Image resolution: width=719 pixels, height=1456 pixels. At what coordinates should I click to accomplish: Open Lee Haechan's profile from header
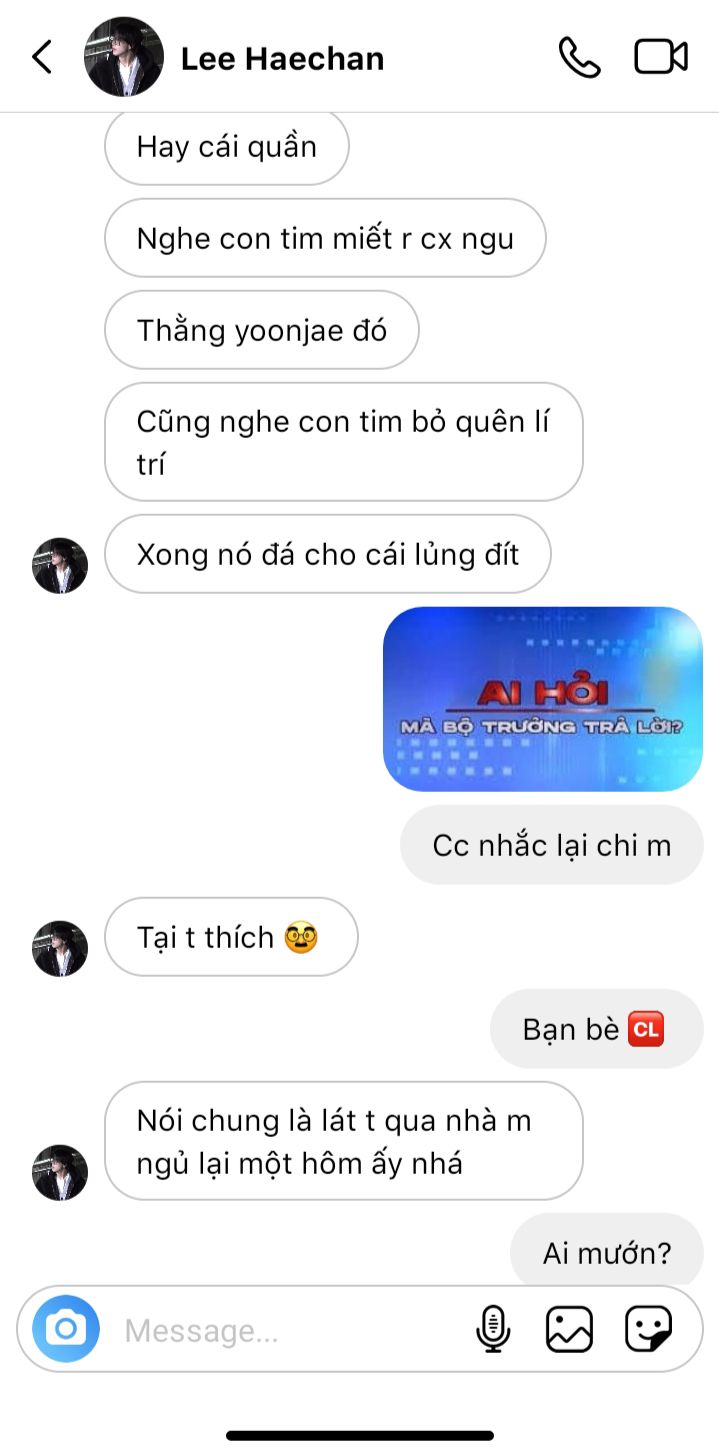click(x=282, y=59)
